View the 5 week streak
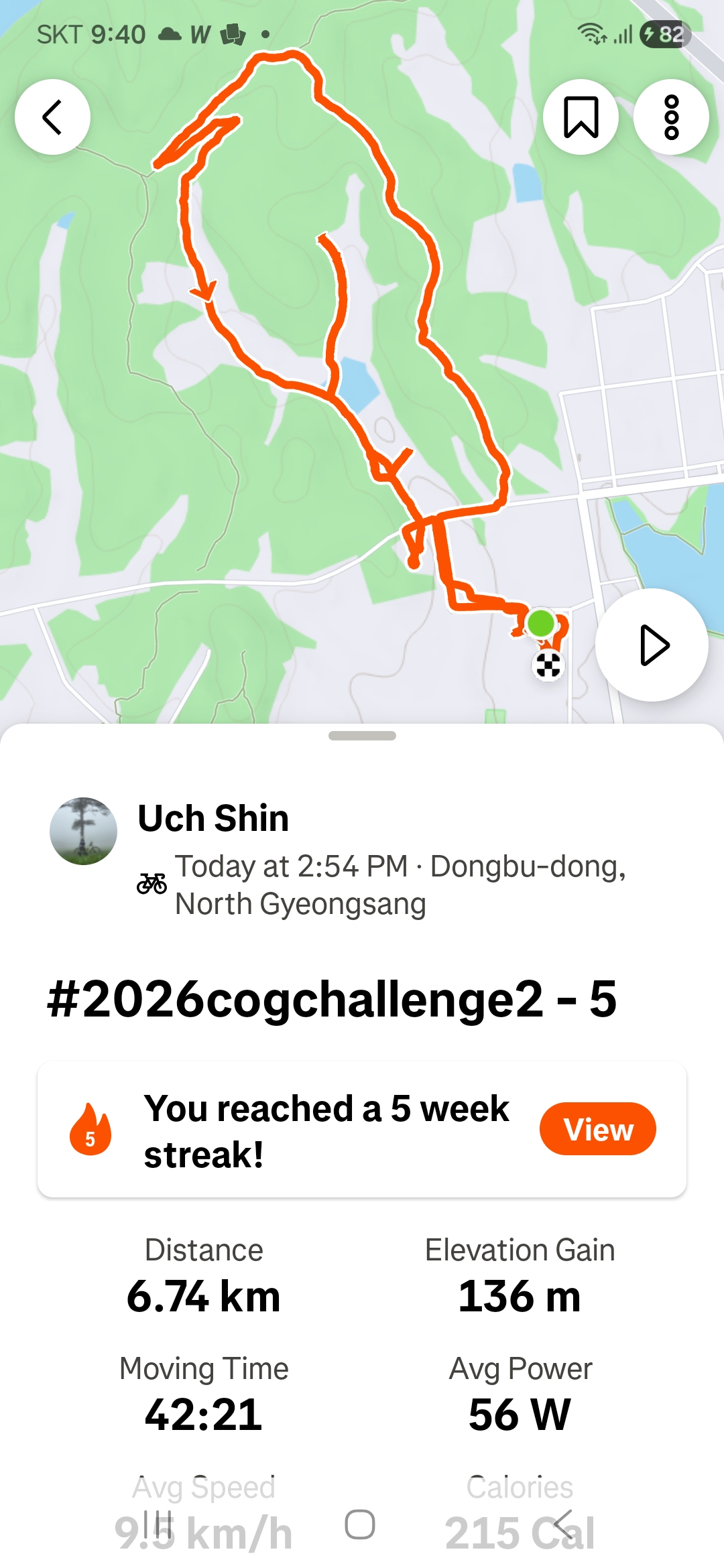The height and width of the screenshot is (1568, 724). coord(598,1129)
